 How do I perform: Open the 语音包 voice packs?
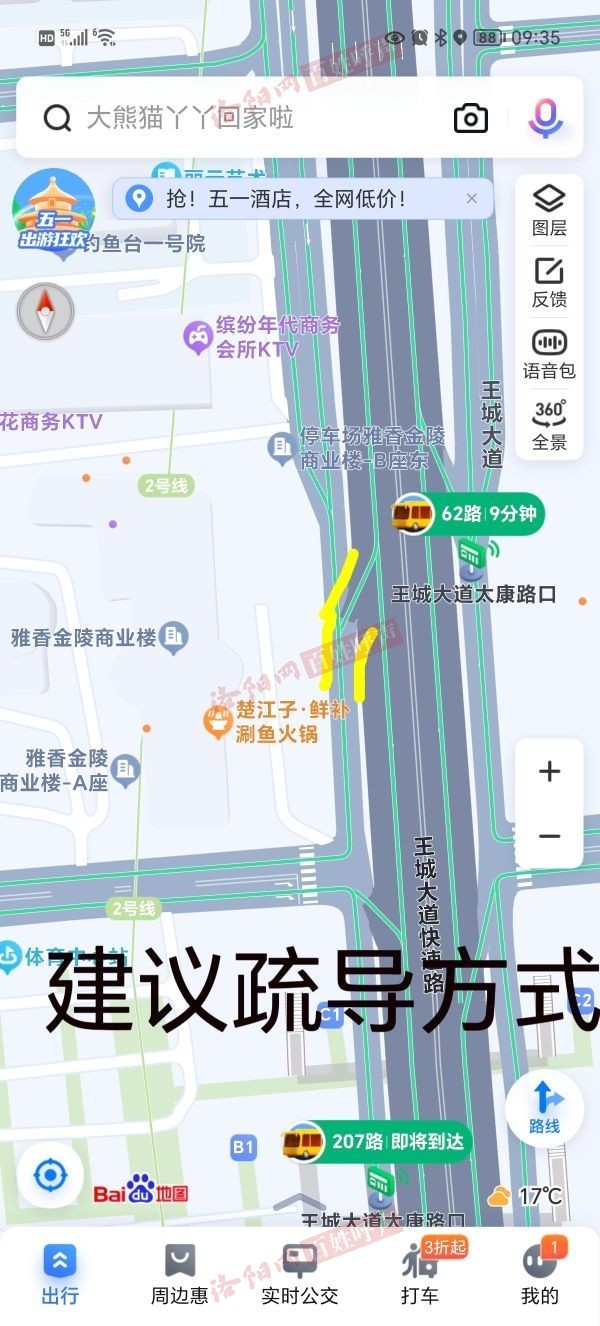[549, 354]
